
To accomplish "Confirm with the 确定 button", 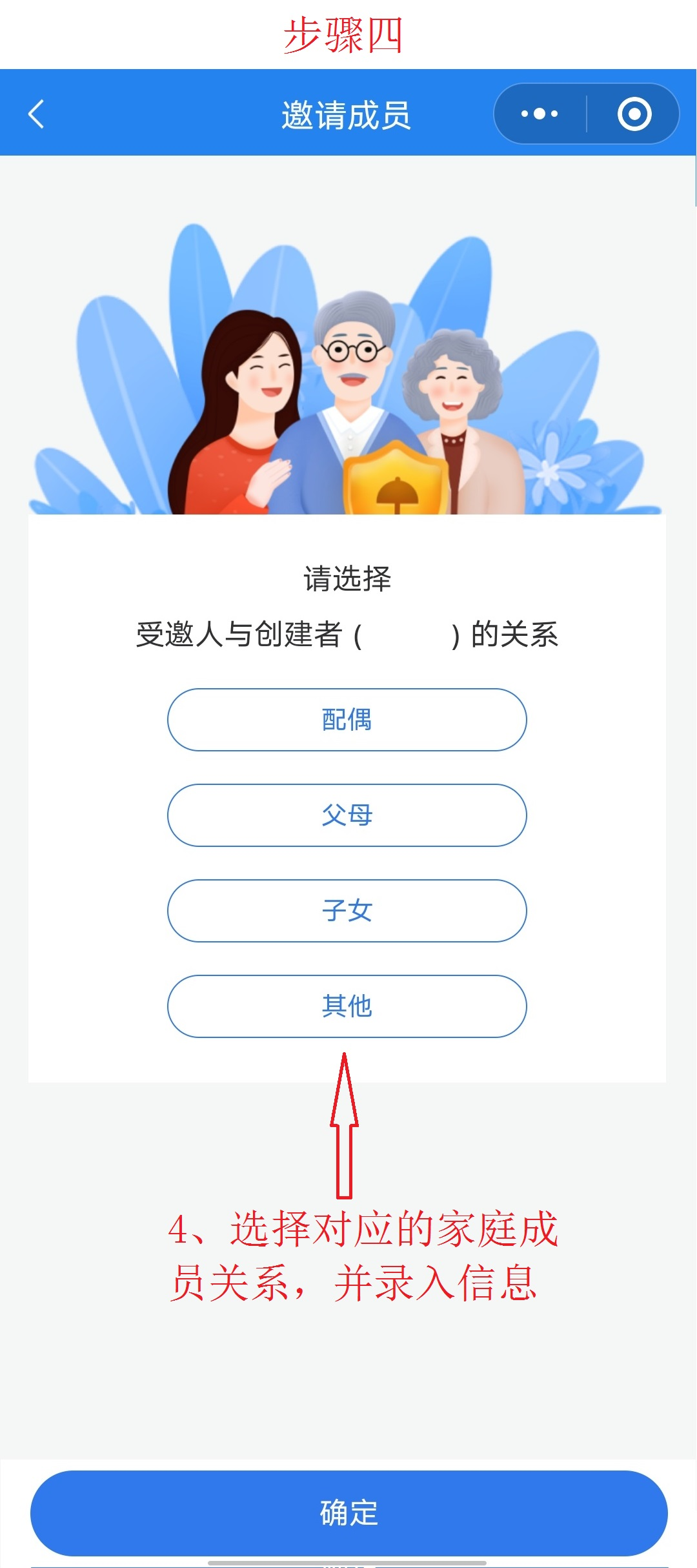I will click(348, 1512).
